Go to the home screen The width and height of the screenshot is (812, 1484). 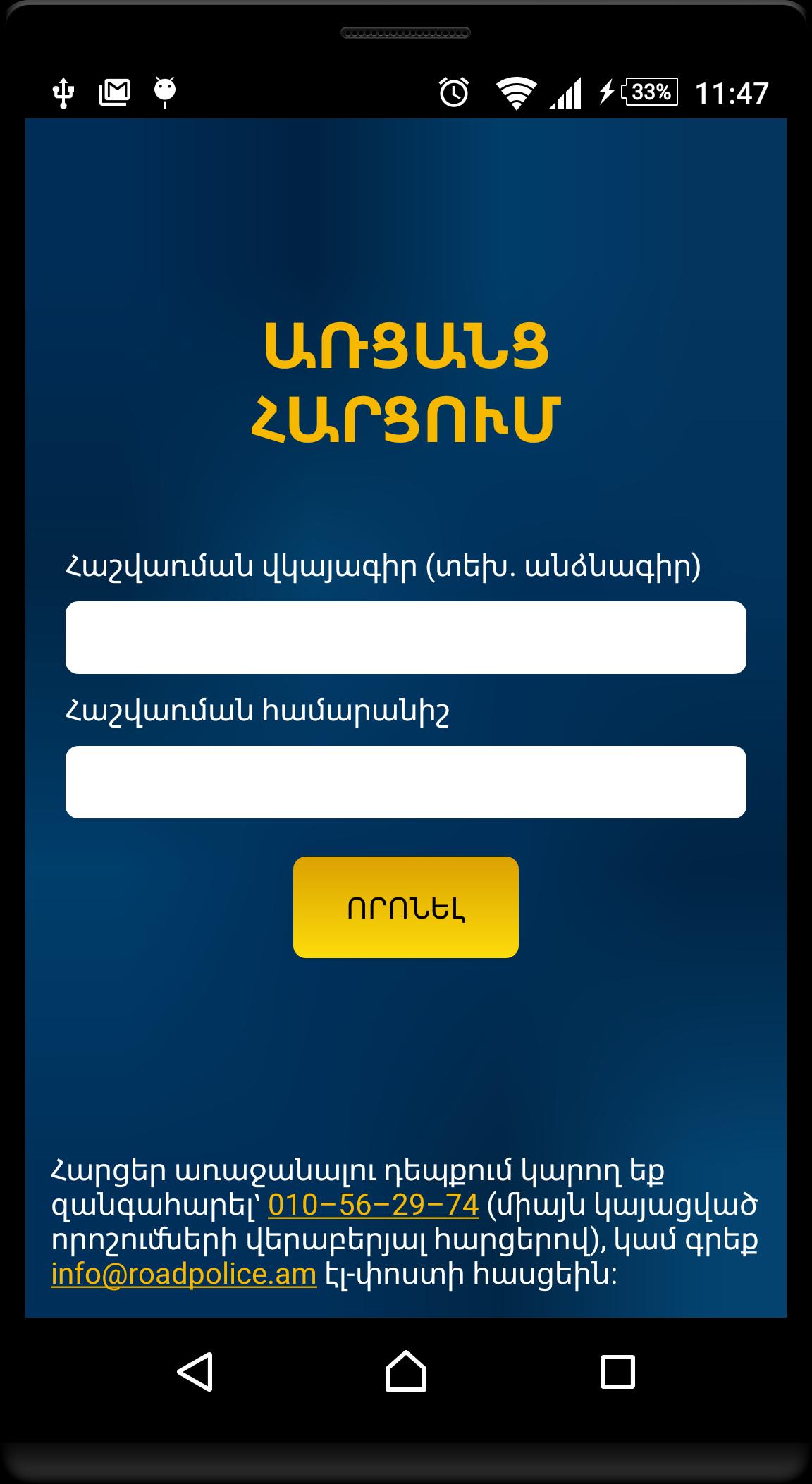405,1371
